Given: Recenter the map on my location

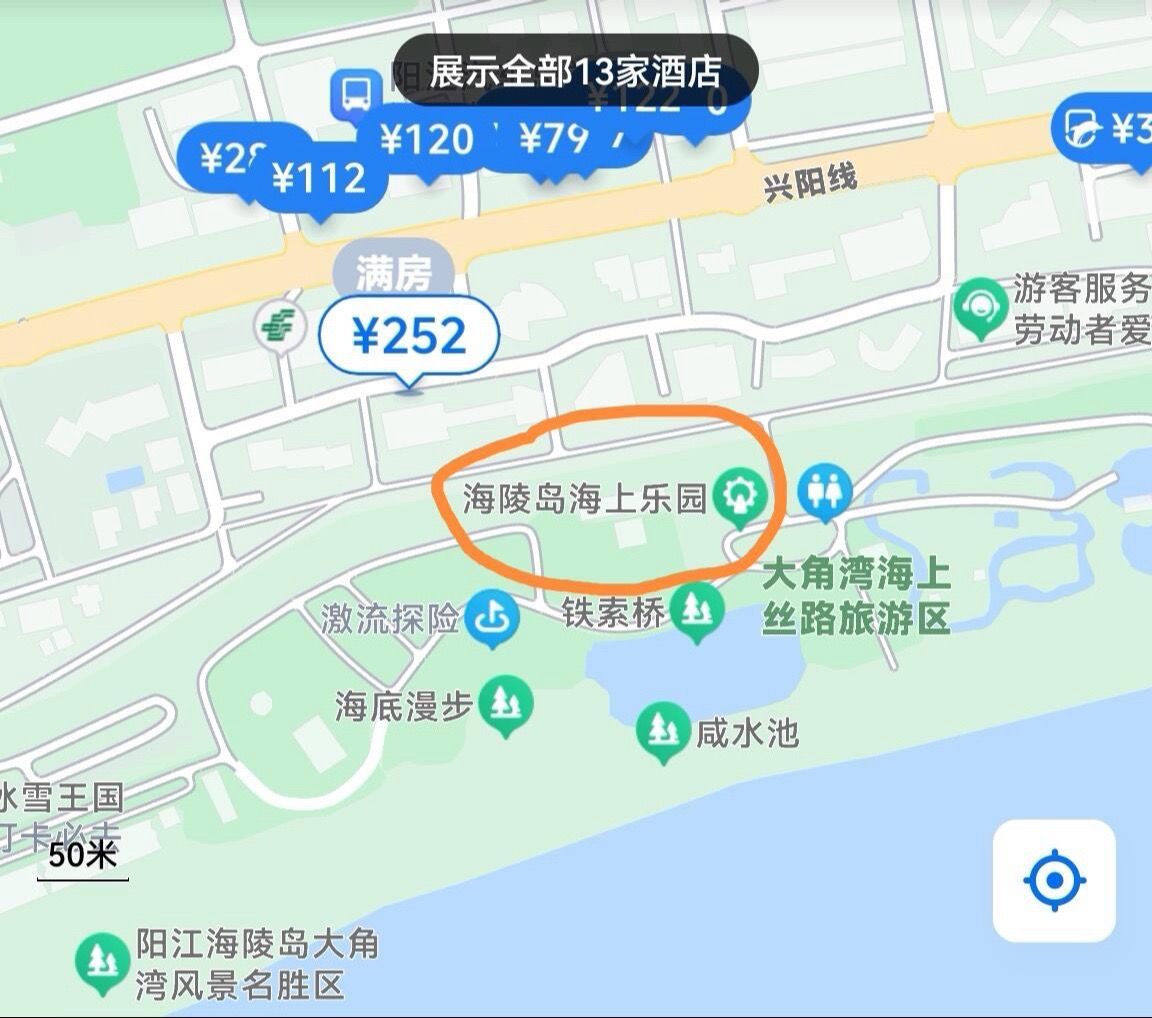Looking at the screenshot, I should (x=1054, y=881).
